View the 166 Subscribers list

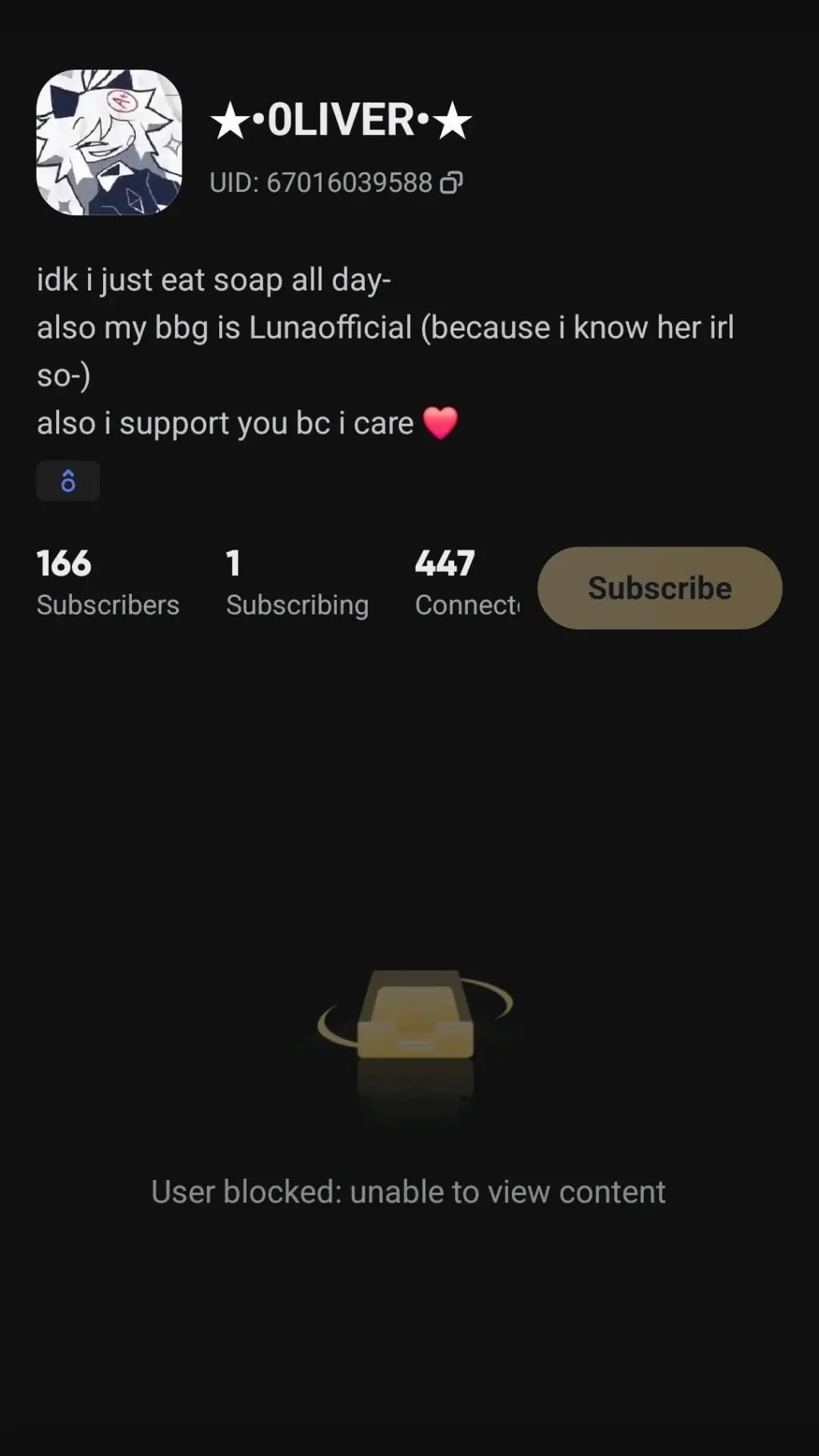pos(107,584)
